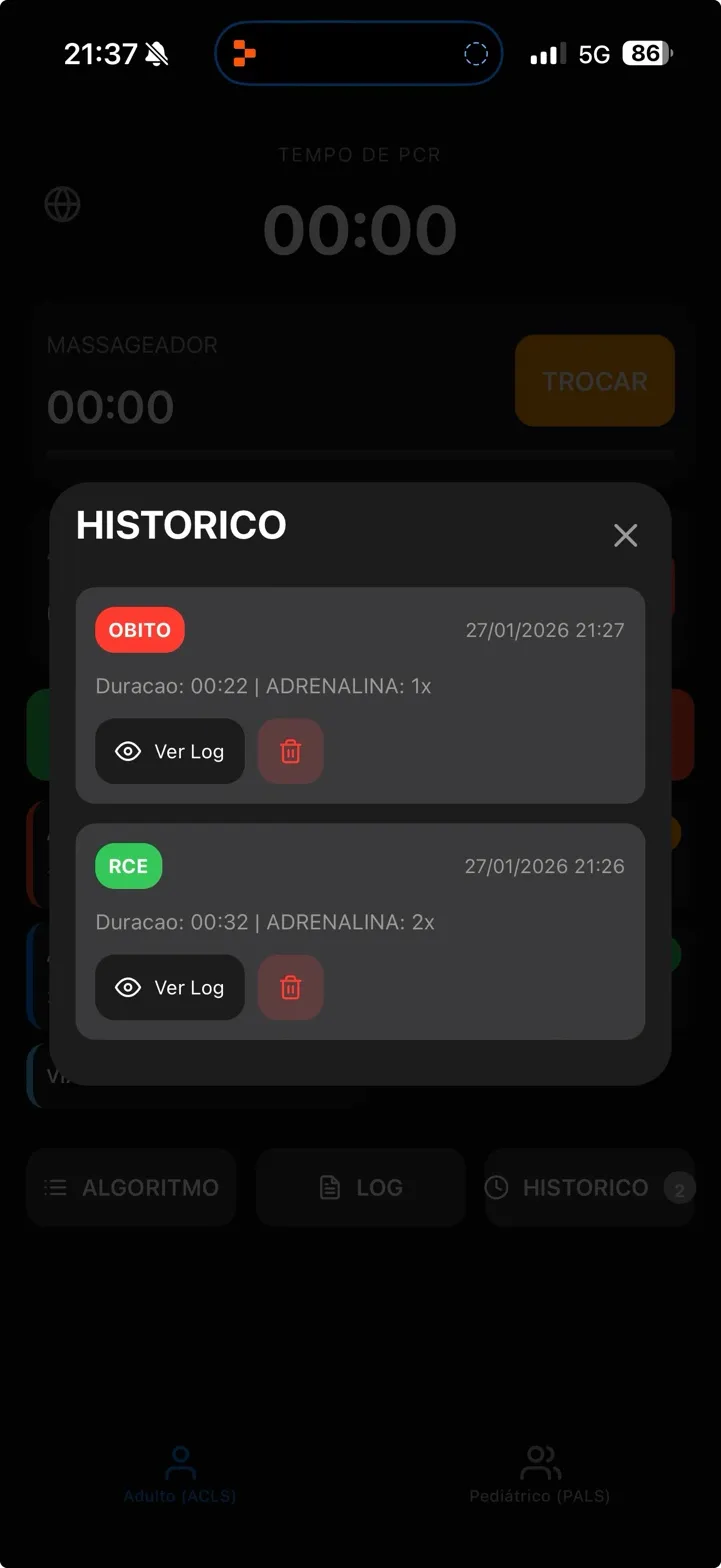721x1568 pixels.
Task: Tap the trash icon for the RCE record
Action: [x=290, y=987]
